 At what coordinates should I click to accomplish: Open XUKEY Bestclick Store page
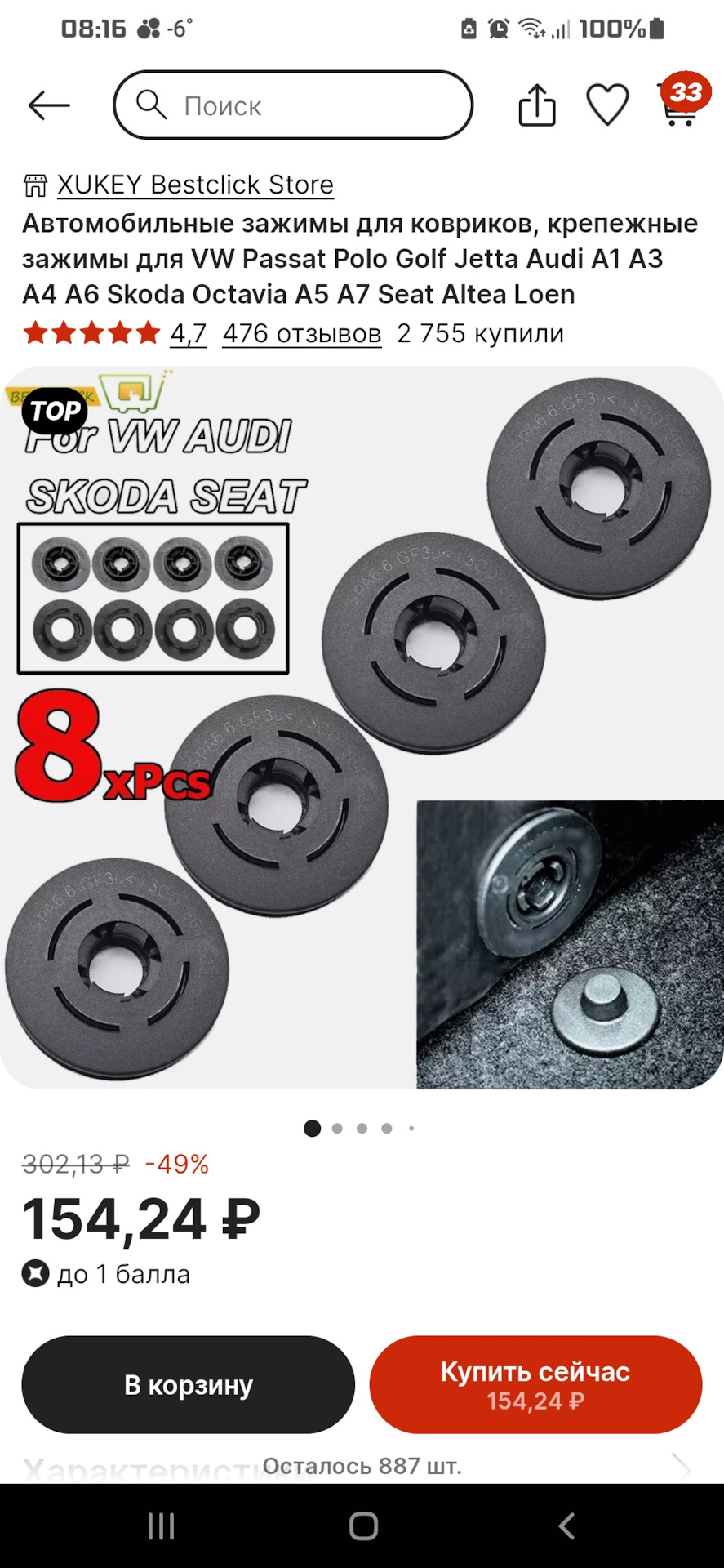[x=194, y=185]
